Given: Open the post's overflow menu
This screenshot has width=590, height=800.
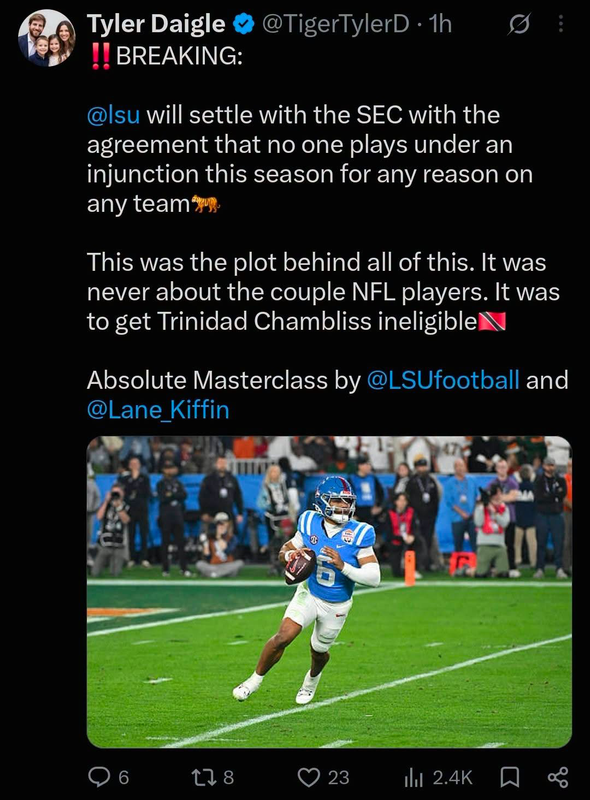Looking at the screenshot, I should tap(561, 23).
